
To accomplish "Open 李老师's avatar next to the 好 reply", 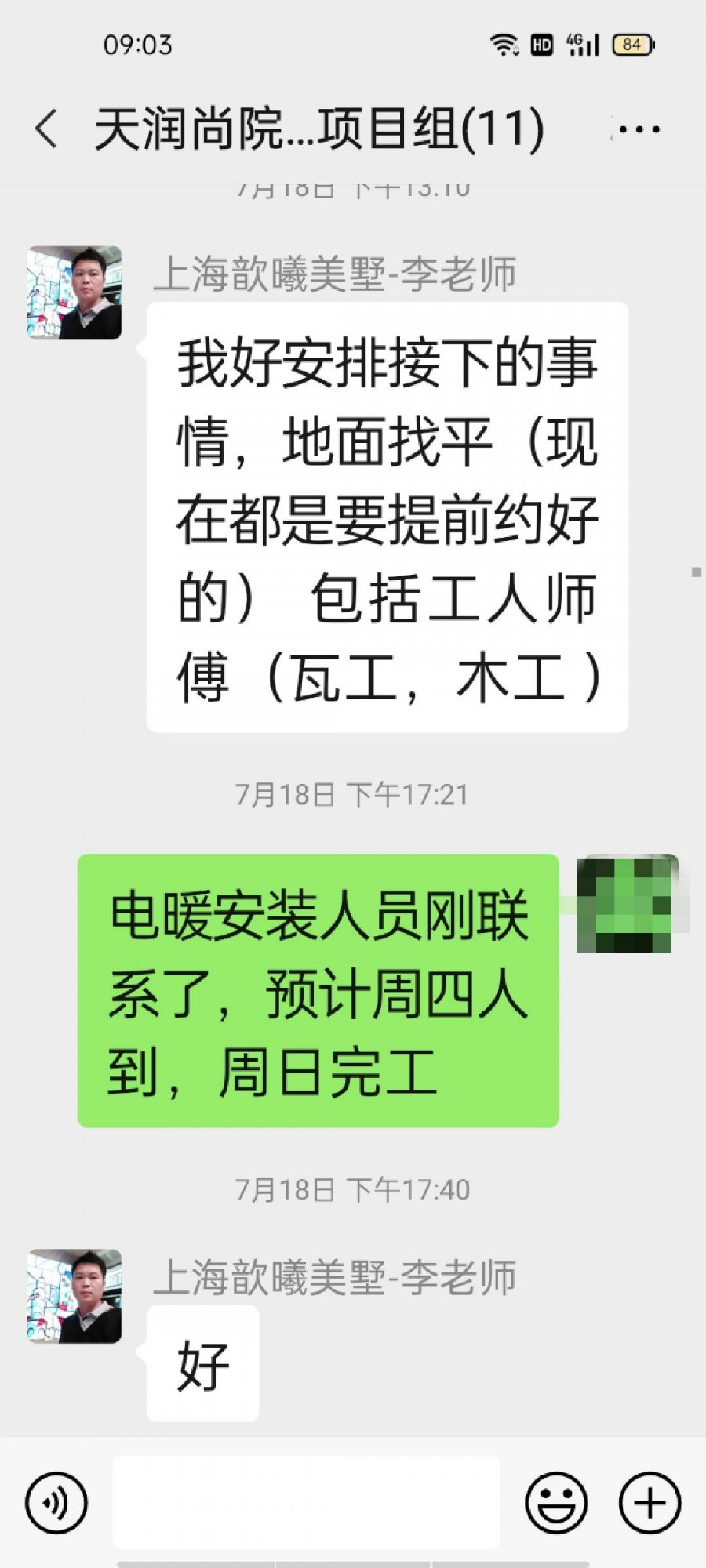I will tap(75, 1296).
